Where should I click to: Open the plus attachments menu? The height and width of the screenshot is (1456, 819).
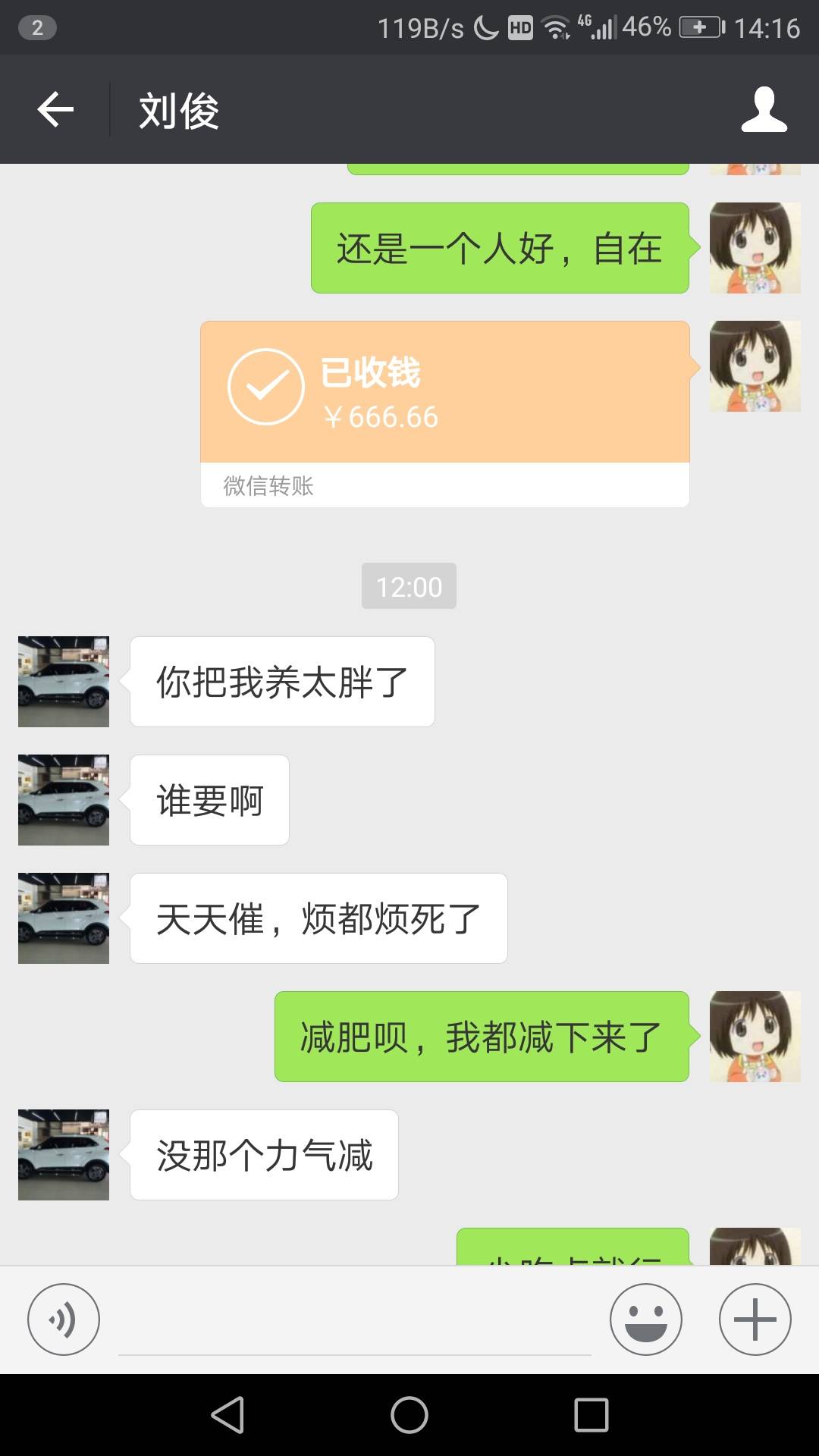[755, 1319]
